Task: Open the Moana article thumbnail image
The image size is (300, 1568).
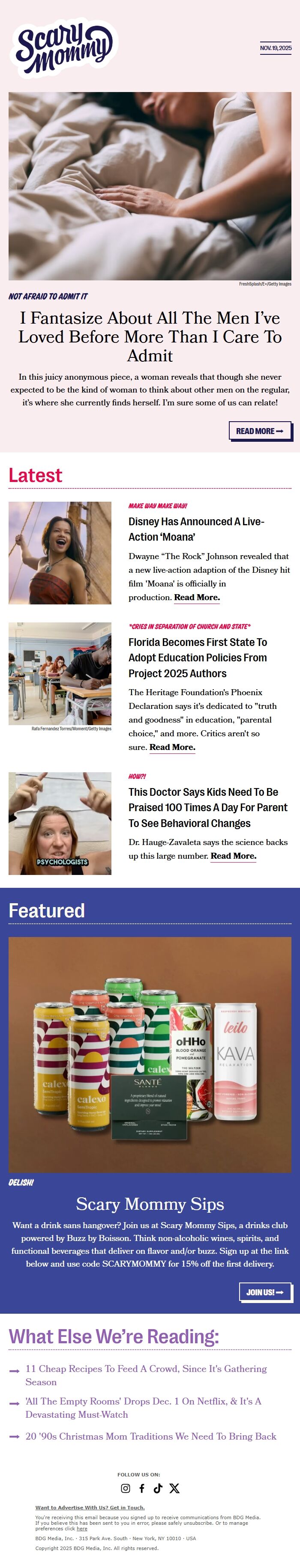Action: point(60,553)
